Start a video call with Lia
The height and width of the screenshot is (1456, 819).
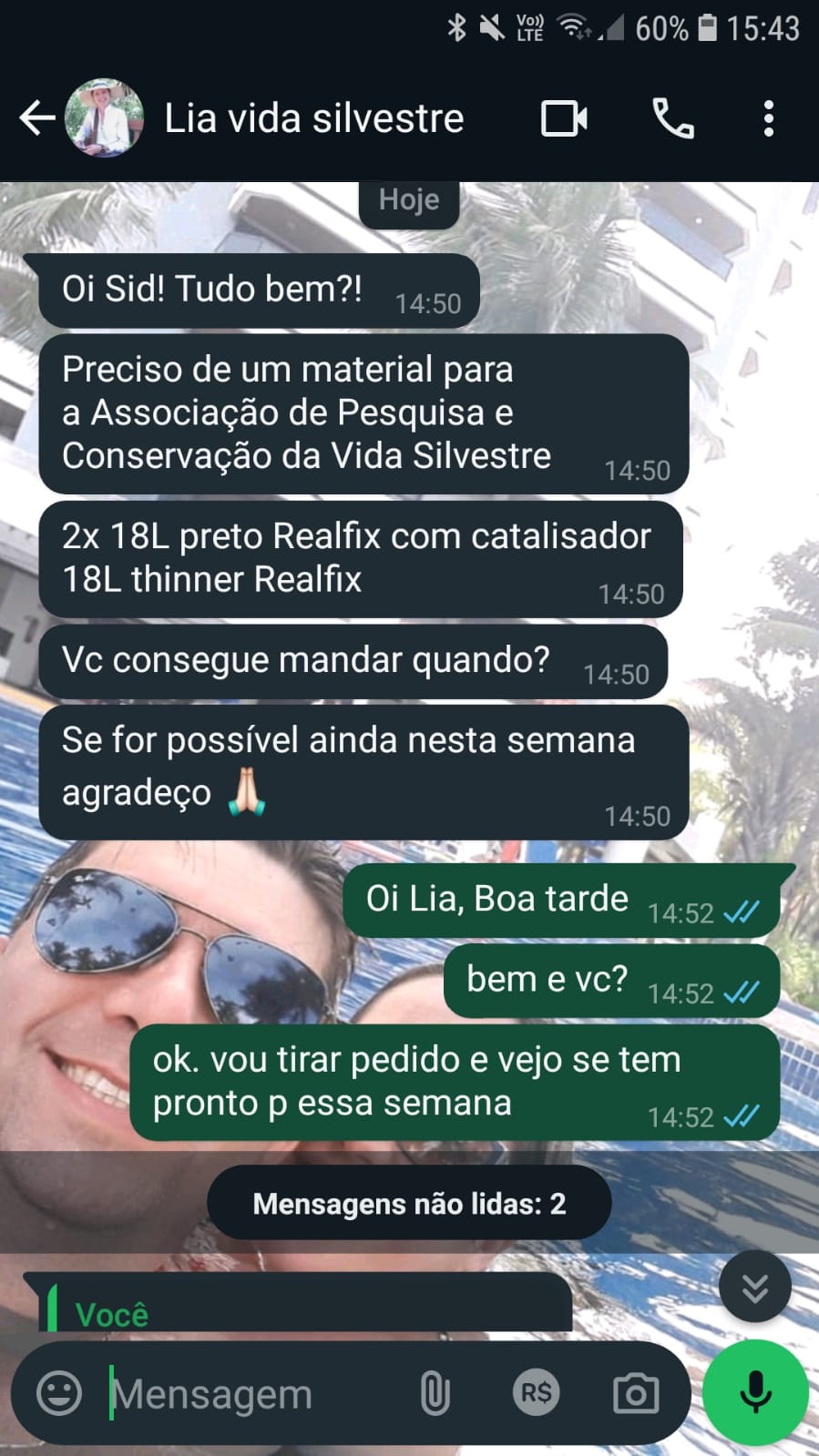tap(564, 118)
